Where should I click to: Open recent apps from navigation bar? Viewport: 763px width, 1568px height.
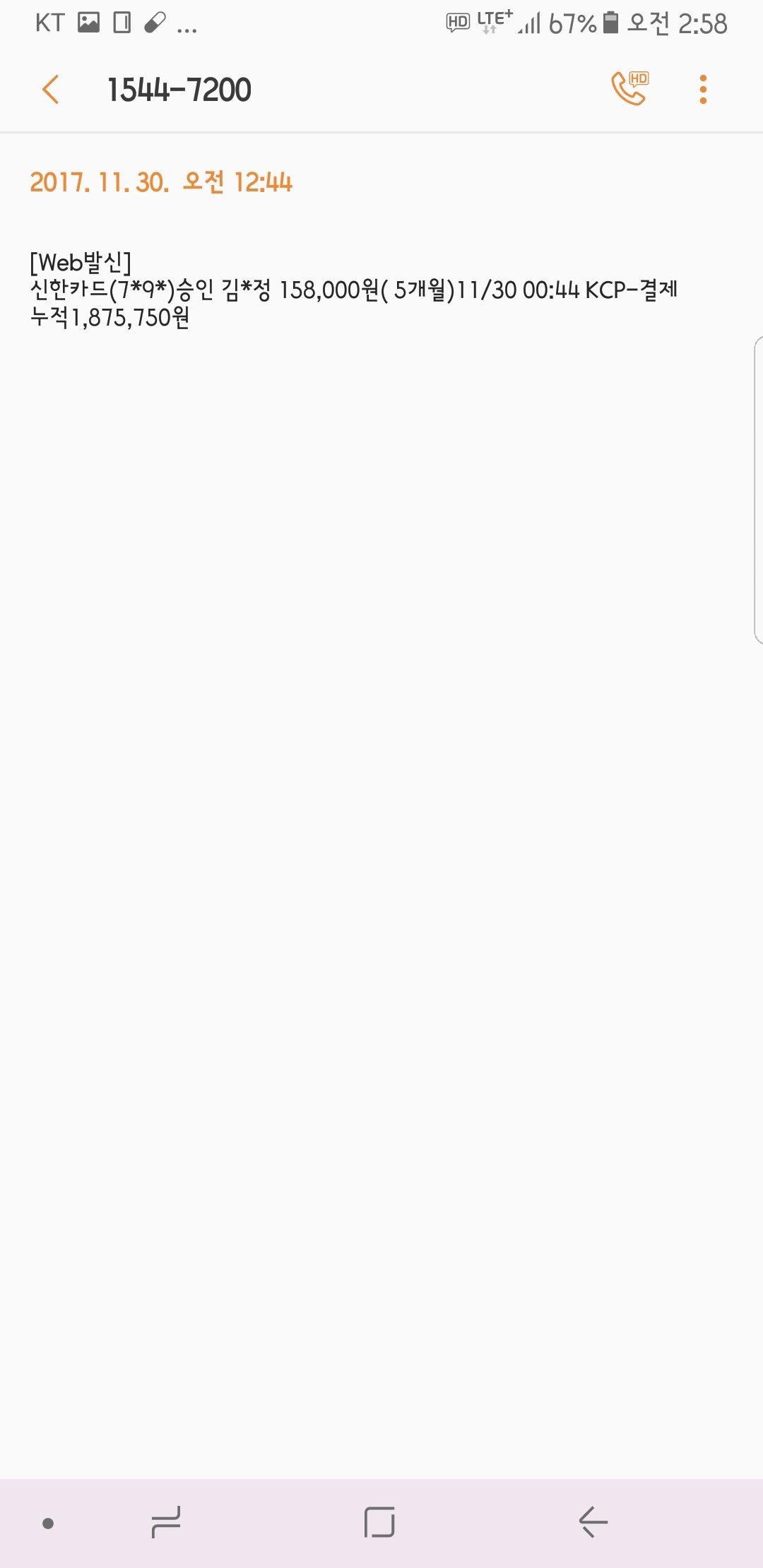(167, 1522)
